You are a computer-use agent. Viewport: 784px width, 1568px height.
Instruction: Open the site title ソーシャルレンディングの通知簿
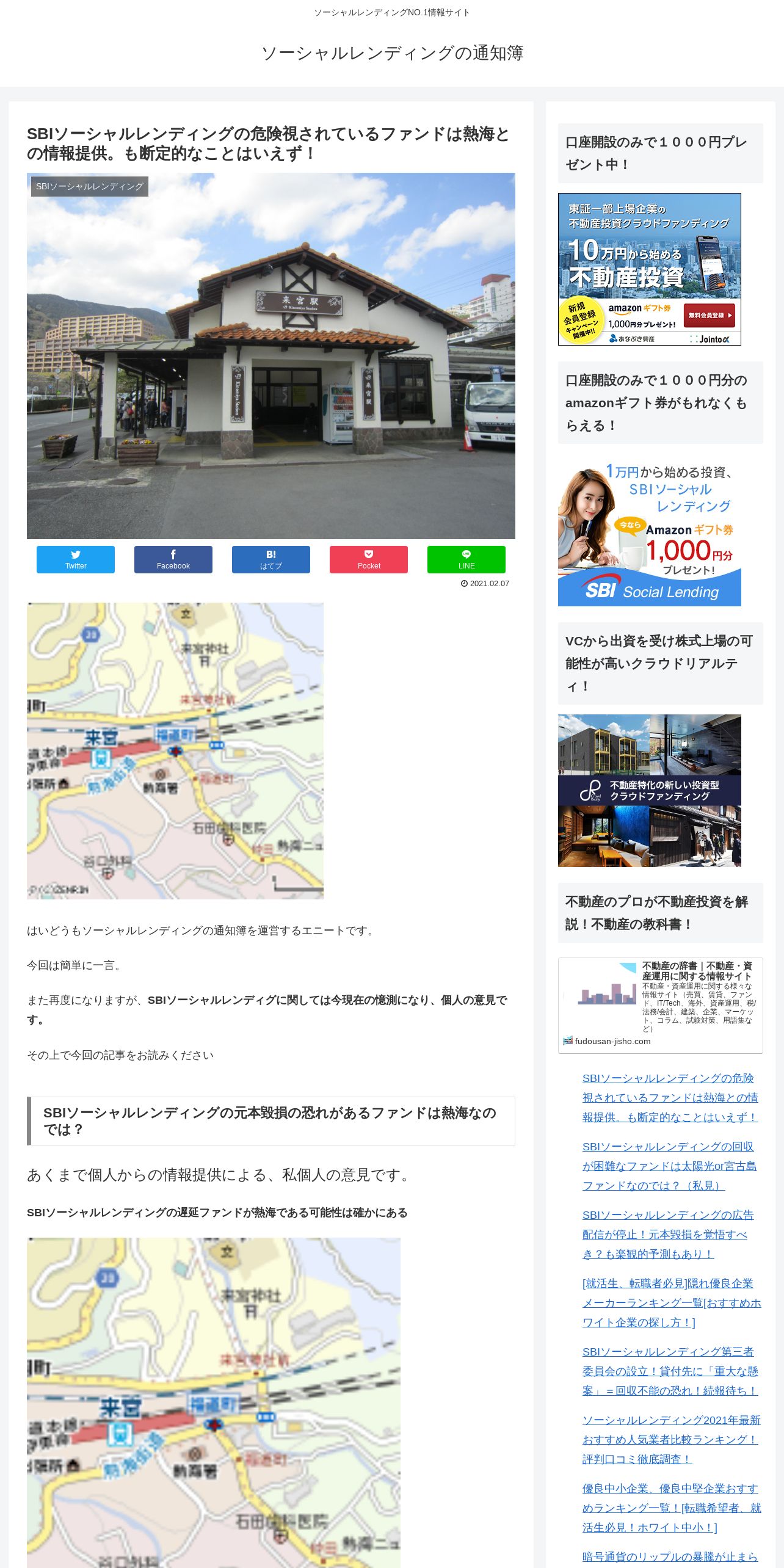(392, 53)
